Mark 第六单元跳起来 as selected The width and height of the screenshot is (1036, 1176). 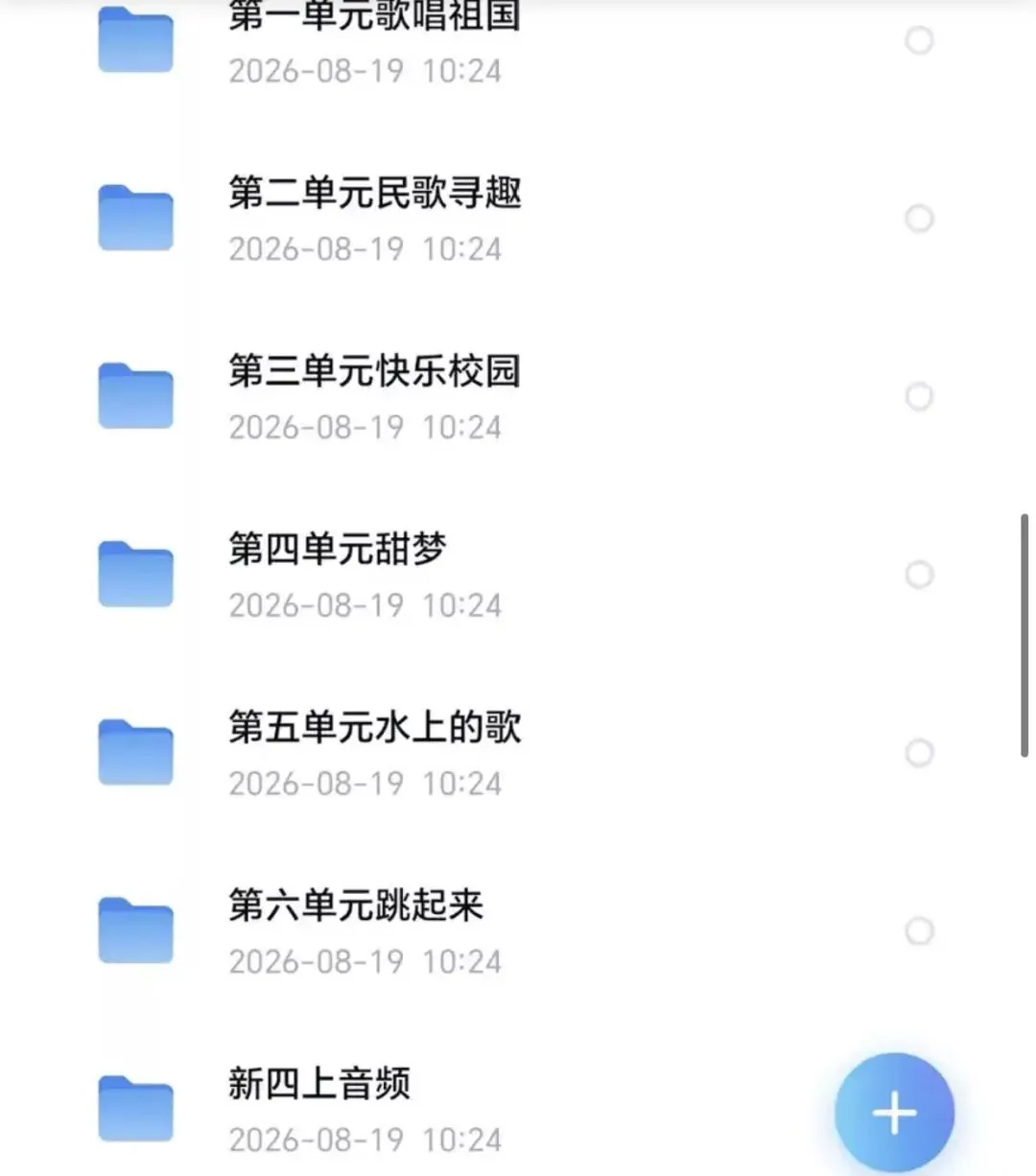[919, 930]
